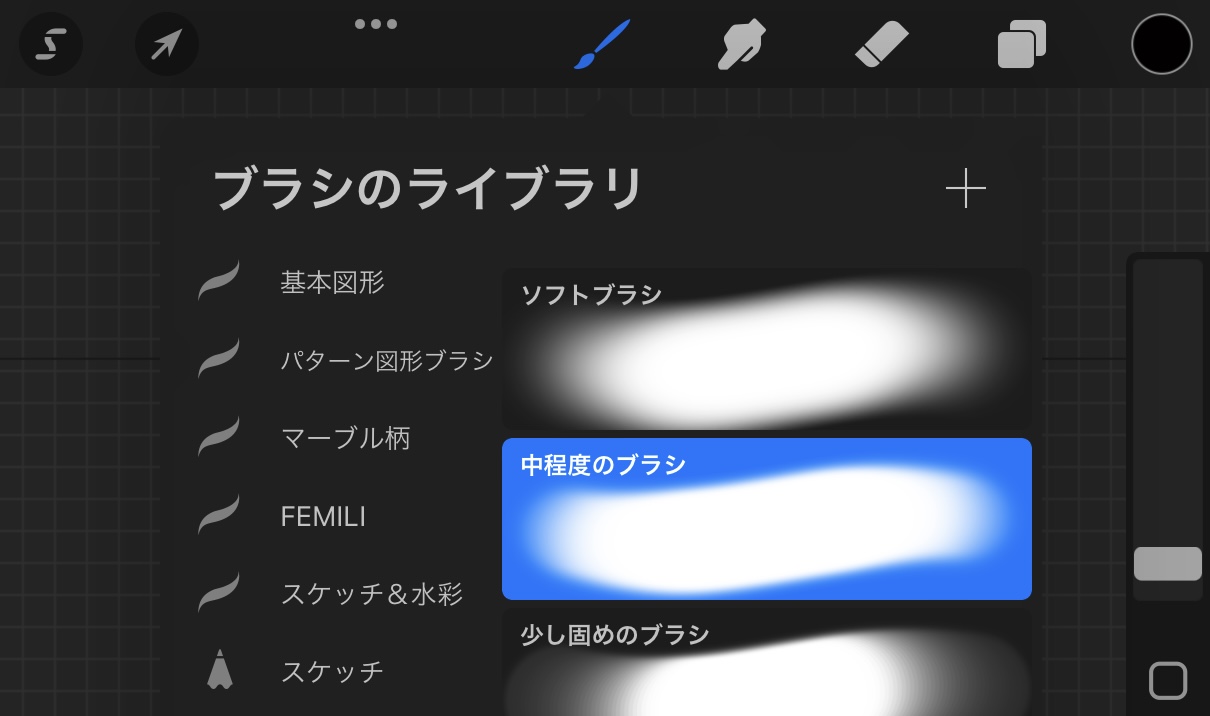This screenshot has width=1210, height=716.
Task: Open the black color swatch
Action: (1161, 45)
